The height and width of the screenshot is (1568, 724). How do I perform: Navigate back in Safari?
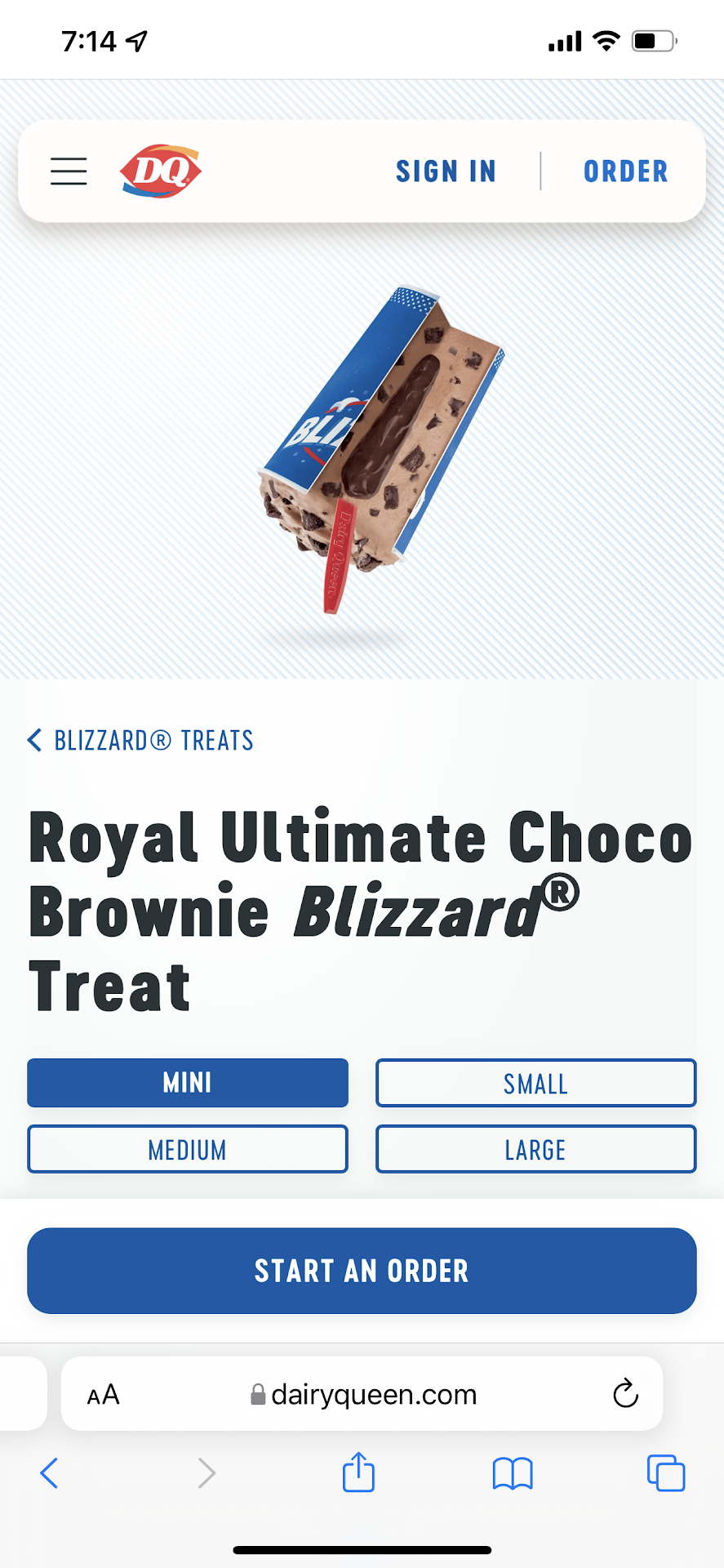(x=49, y=1473)
